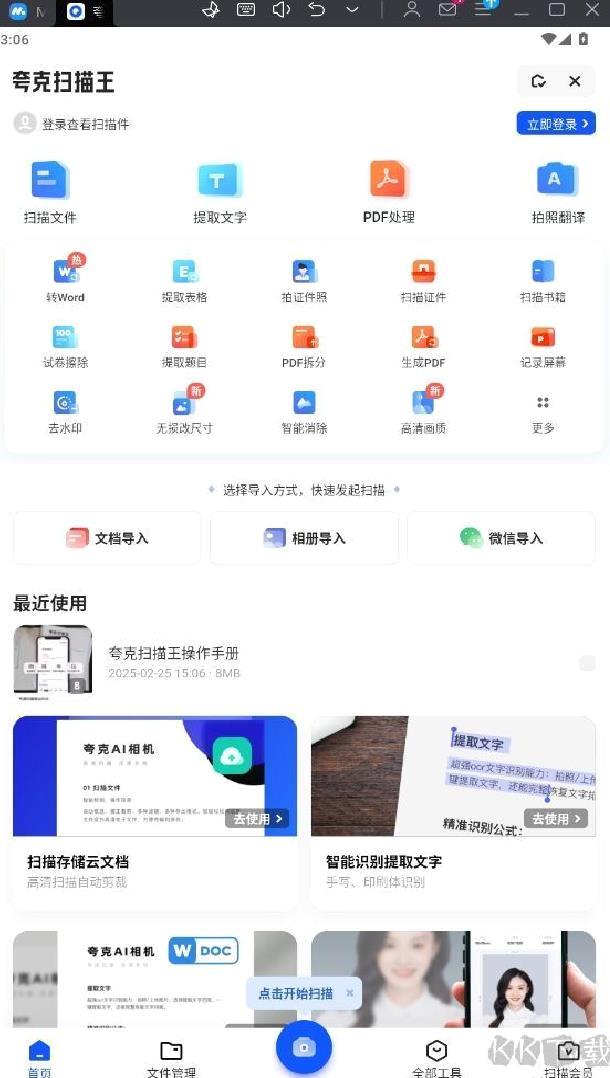610x1078 pixels.
Task: Dismiss the 点击开始扫描 tooltip
Action: [349, 993]
